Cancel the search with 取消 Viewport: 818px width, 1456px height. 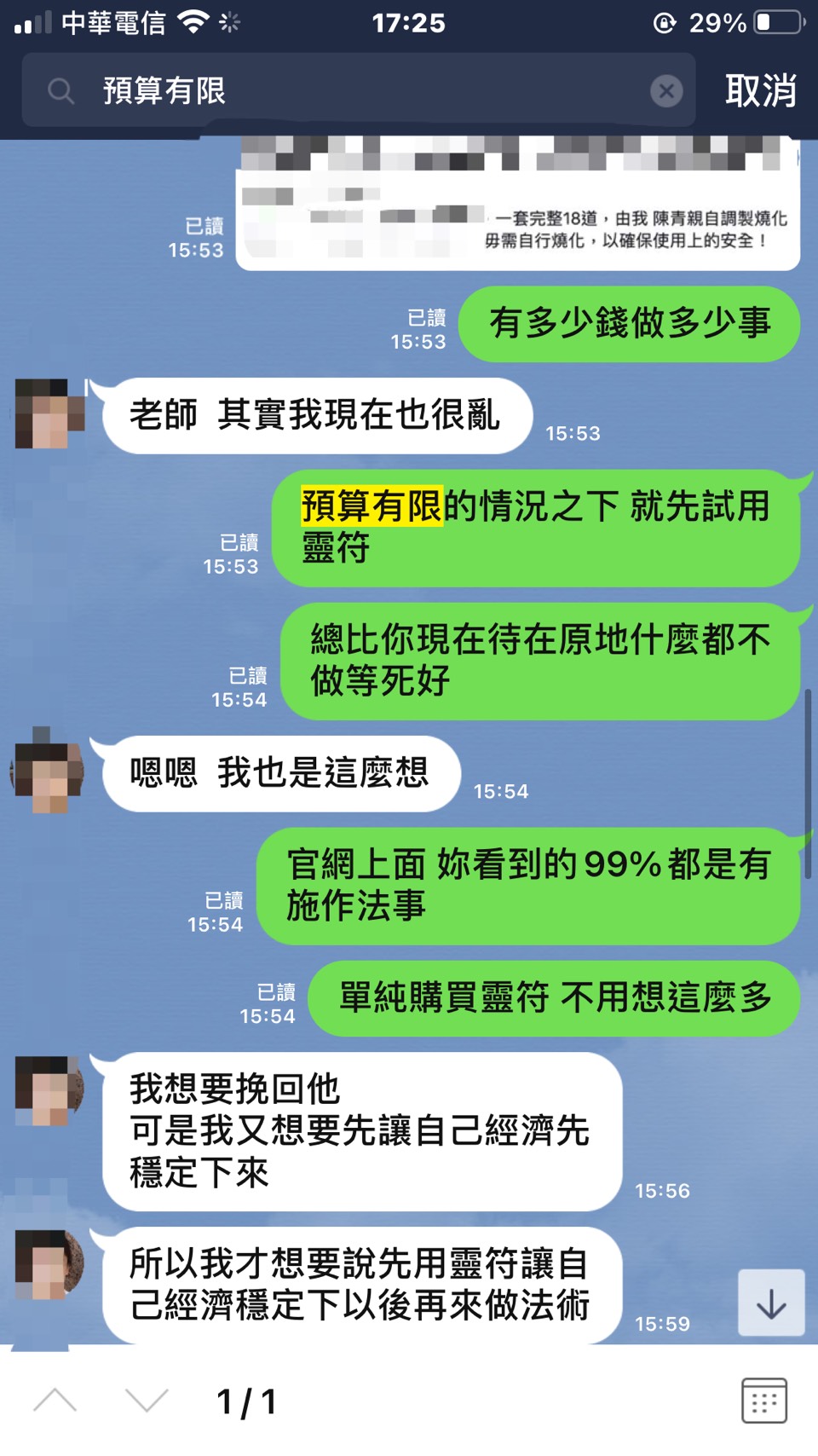760,90
